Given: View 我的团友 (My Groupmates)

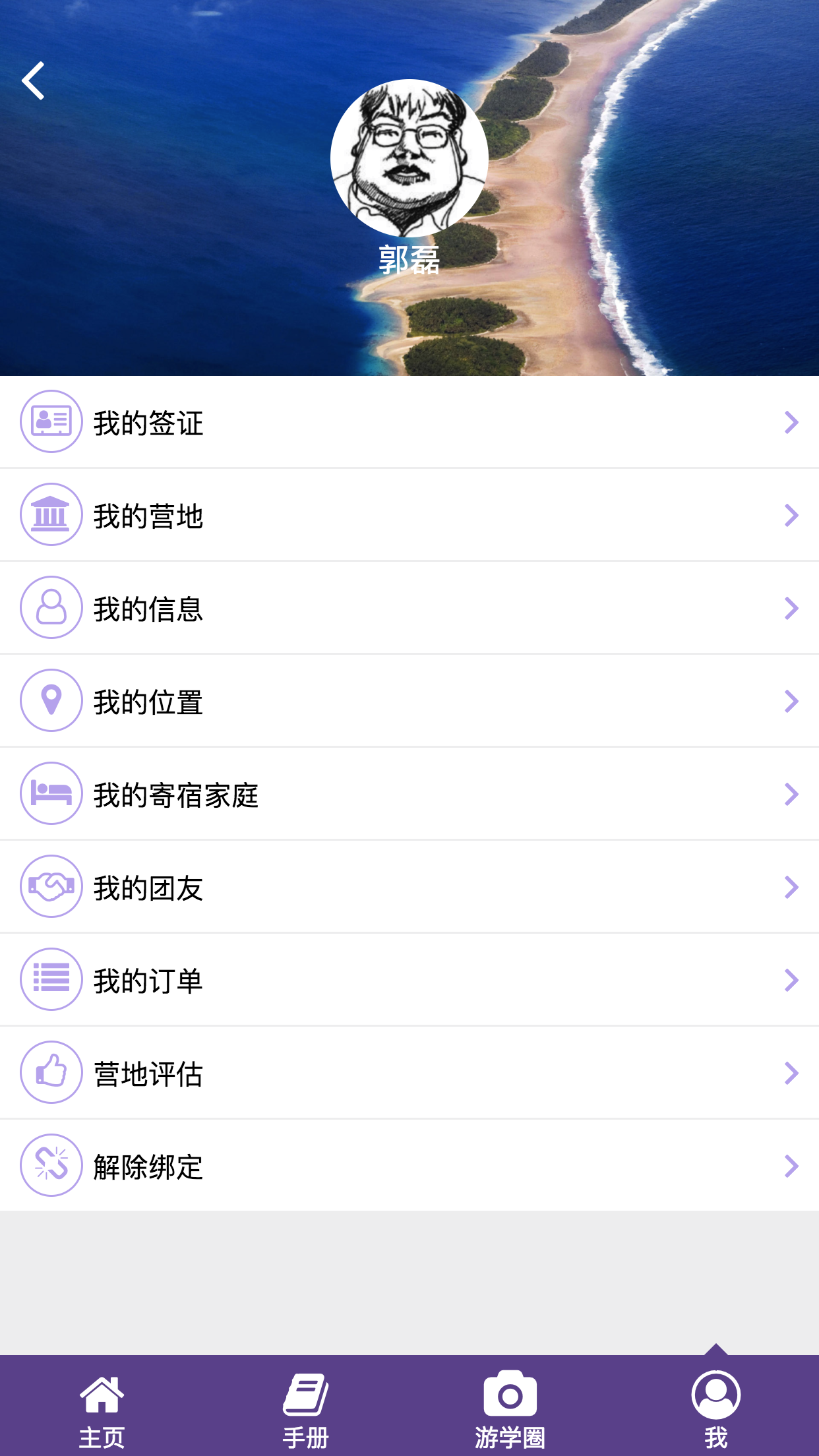Looking at the screenshot, I should tap(409, 887).
